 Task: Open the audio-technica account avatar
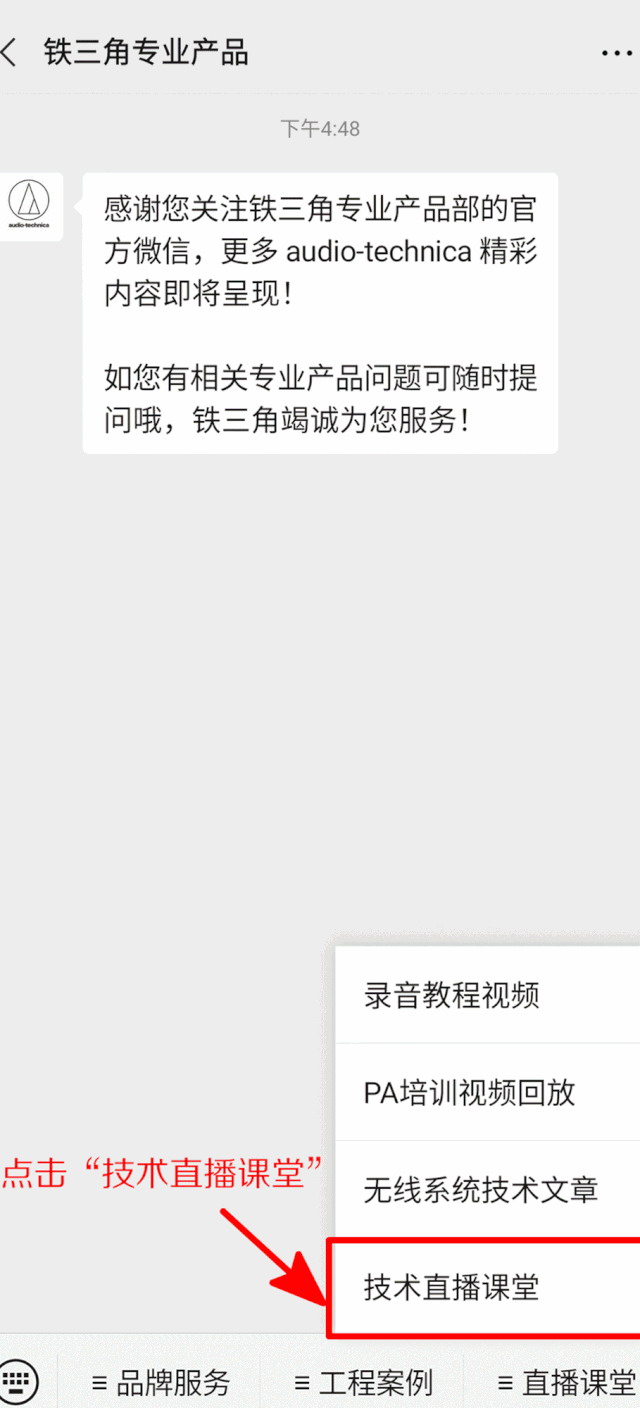(29, 206)
